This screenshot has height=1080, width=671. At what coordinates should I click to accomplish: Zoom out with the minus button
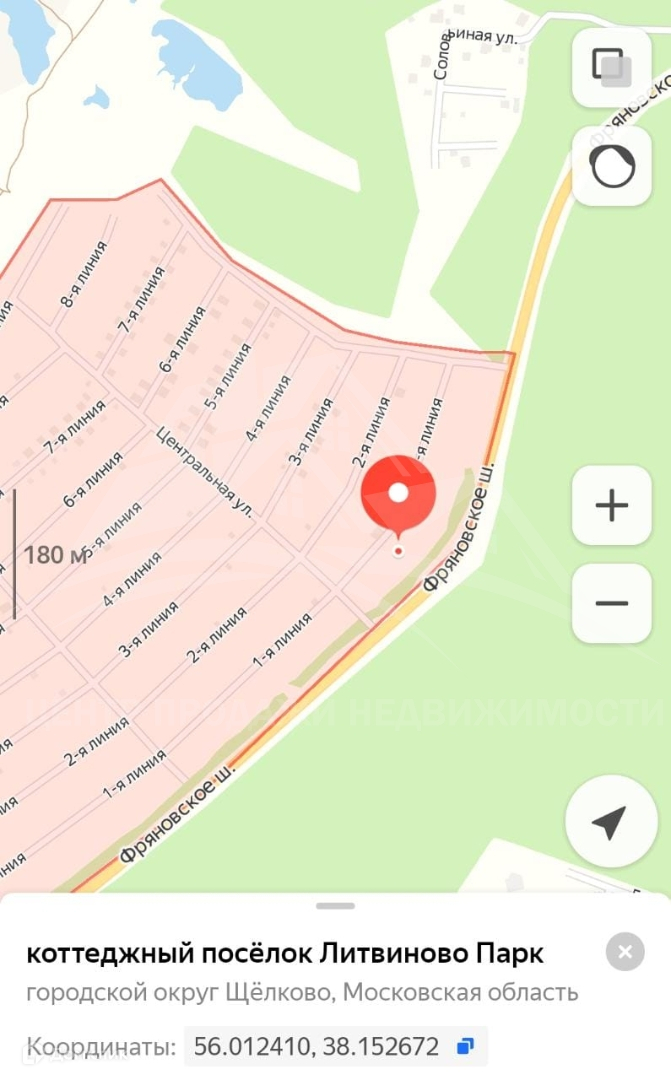(612, 603)
